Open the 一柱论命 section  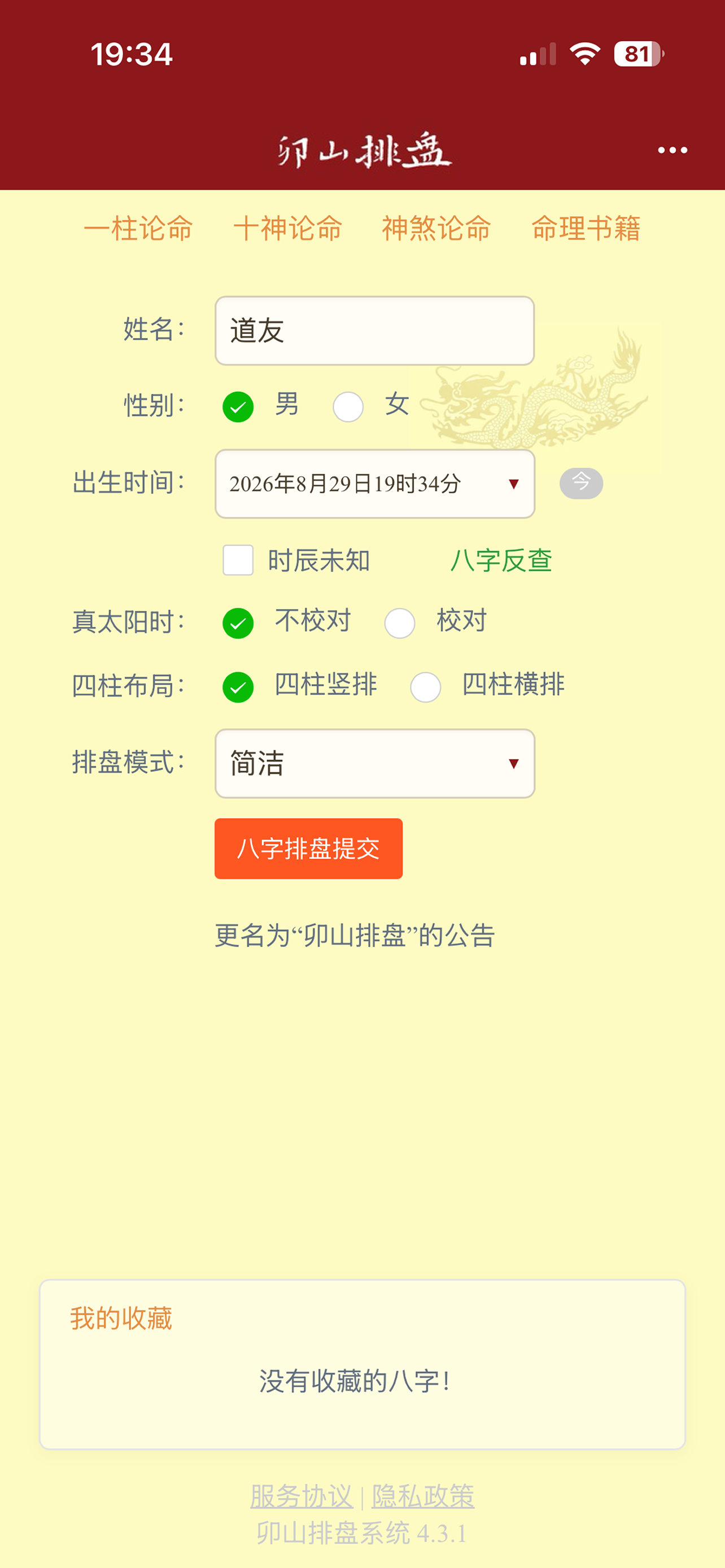pyautogui.click(x=138, y=229)
